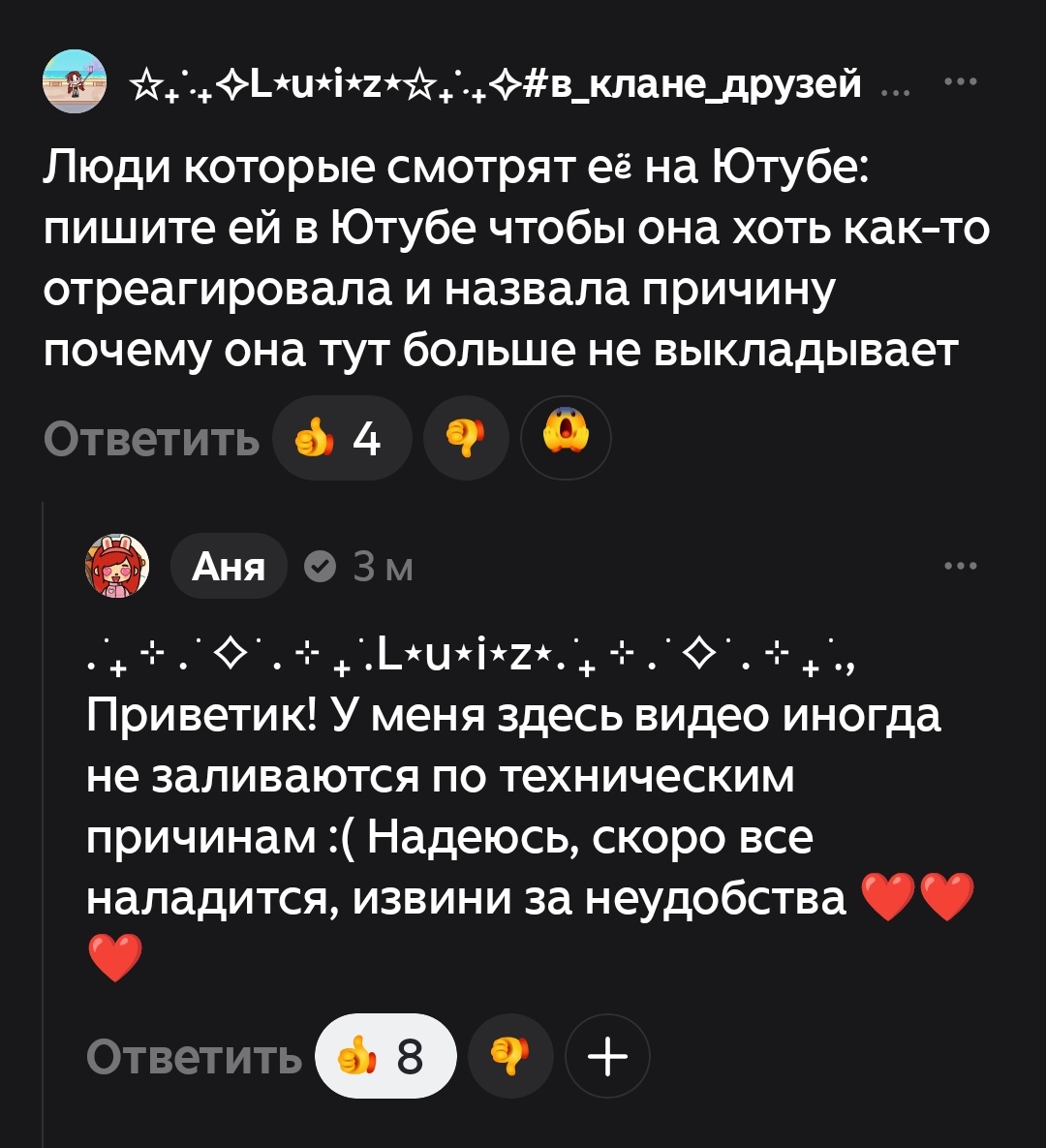The width and height of the screenshot is (1046, 1148).
Task: Open Luiz's profile avatar
Action: [74, 81]
